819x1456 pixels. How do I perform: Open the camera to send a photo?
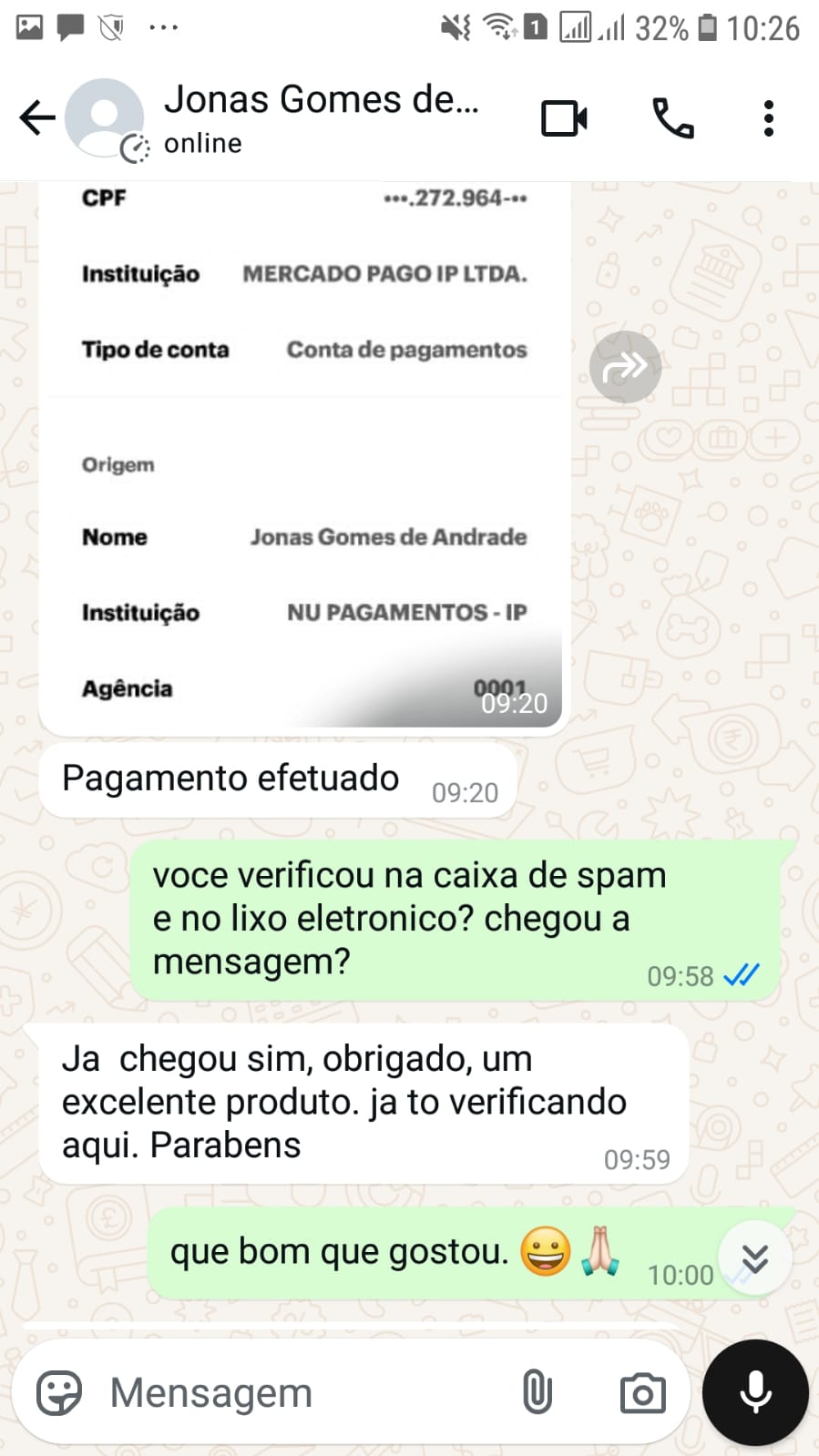[x=642, y=1393]
